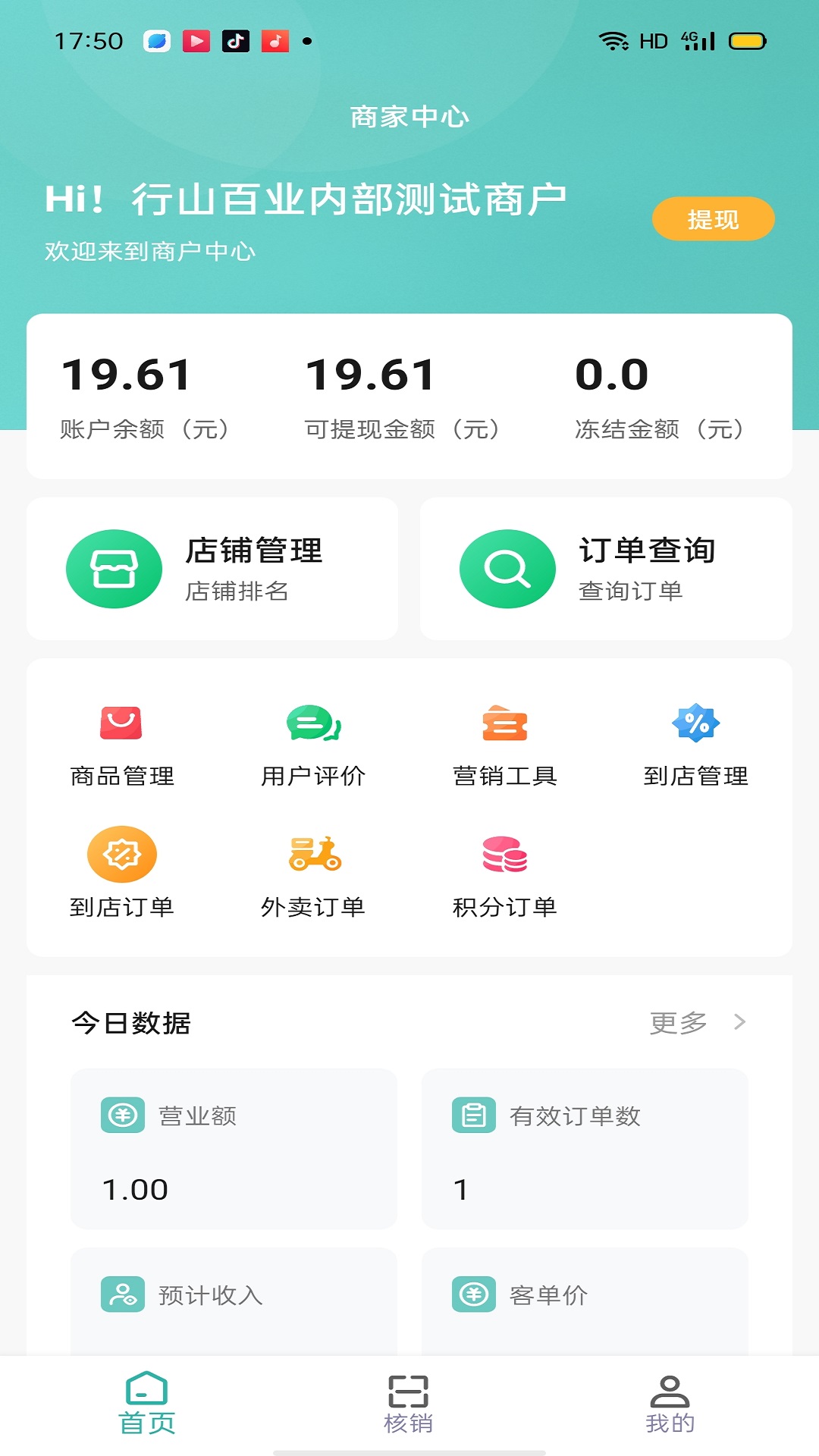
Task: Tap the 店铺管理 shop icon
Action: pyautogui.click(x=114, y=568)
